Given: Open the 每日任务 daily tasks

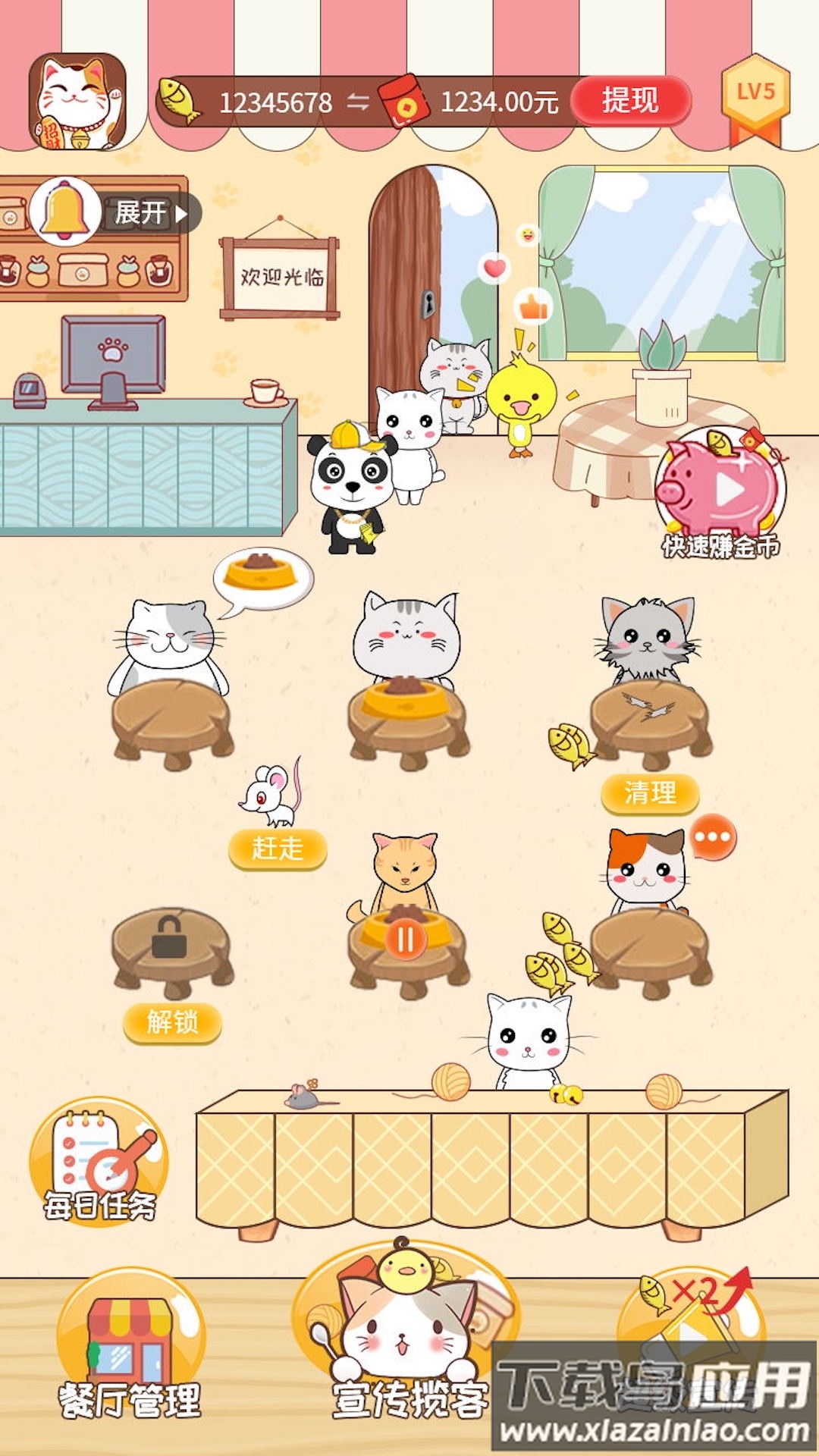Looking at the screenshot, I should (99, 1164).
